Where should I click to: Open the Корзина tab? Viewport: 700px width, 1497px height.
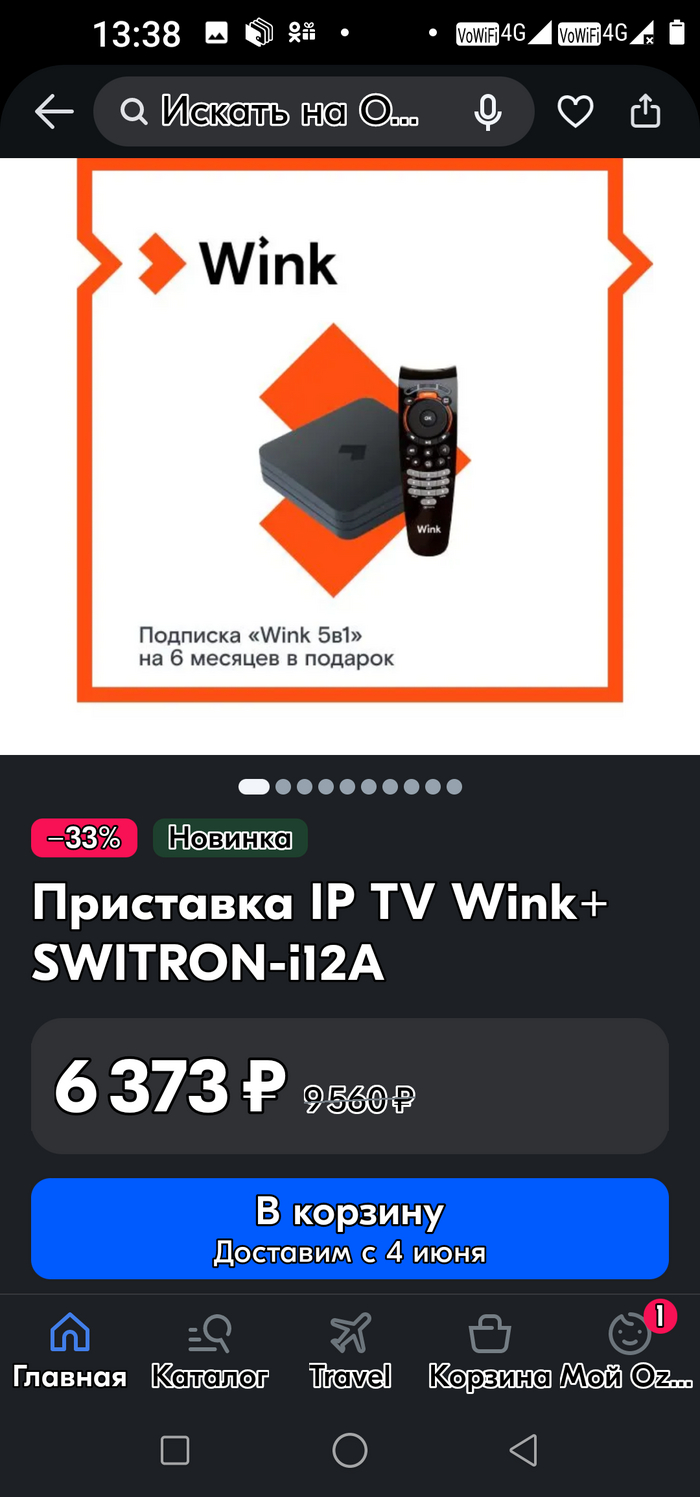tap(490, 1350)
